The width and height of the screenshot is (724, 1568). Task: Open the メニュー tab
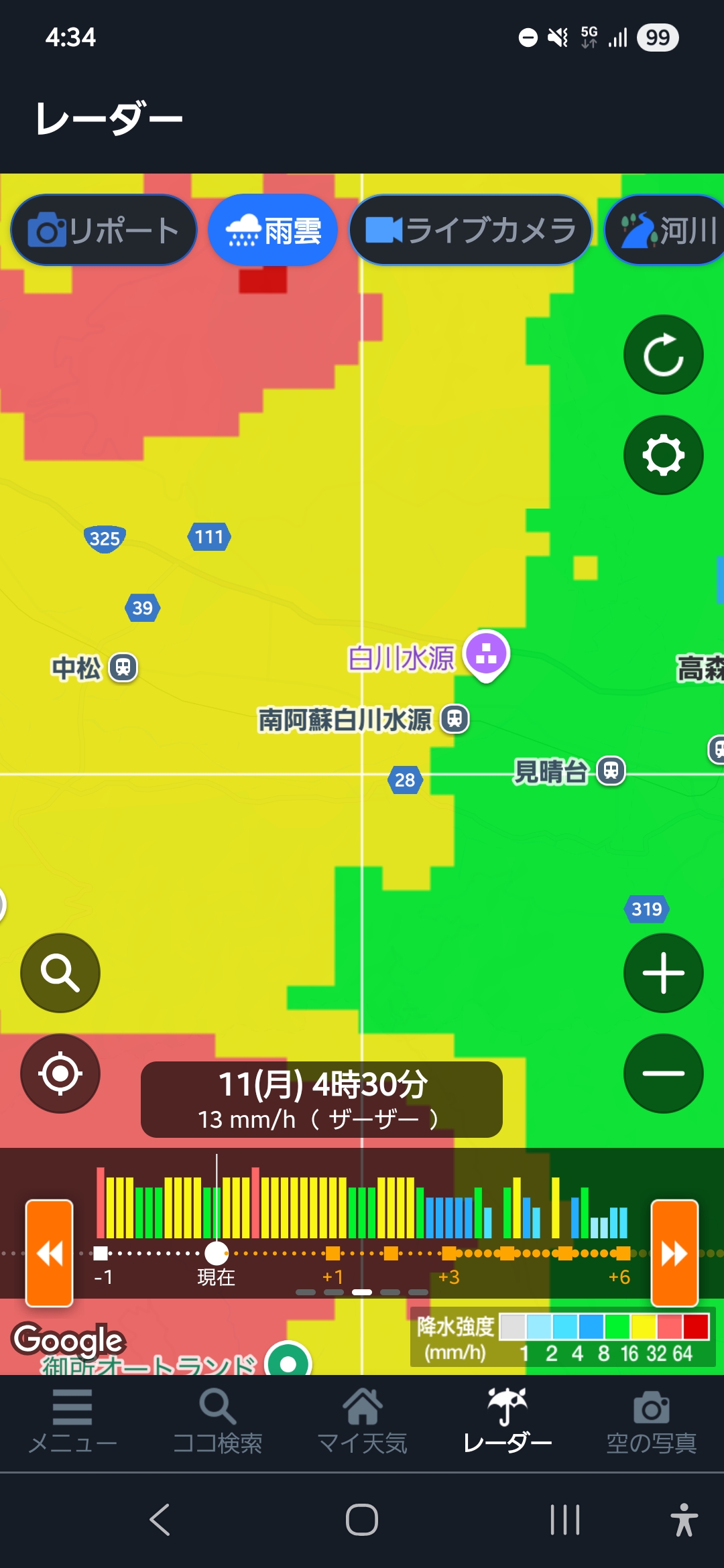point(72,1421)
